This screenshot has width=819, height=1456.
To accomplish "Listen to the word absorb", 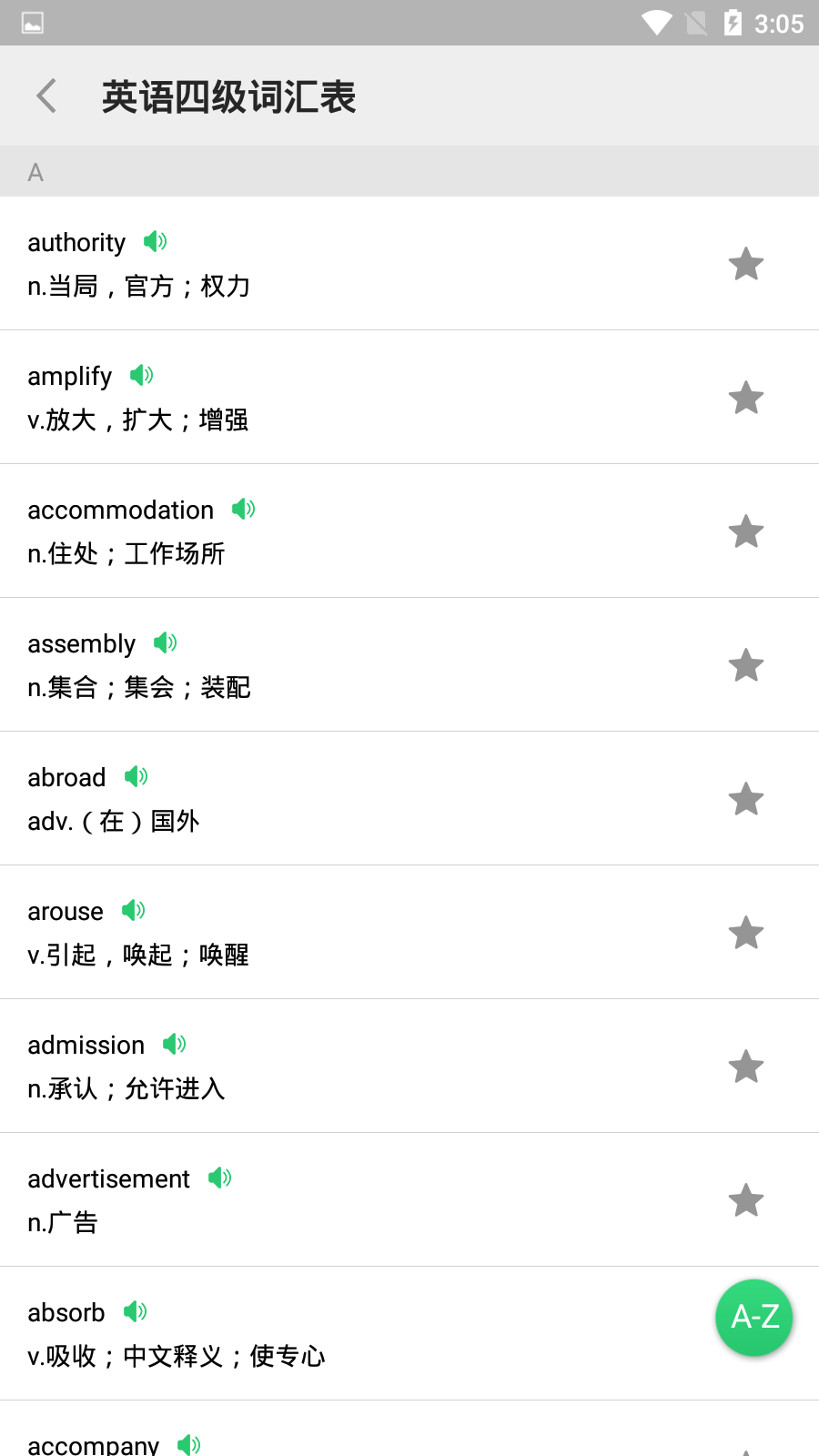I will click(x=136, y=1311).
